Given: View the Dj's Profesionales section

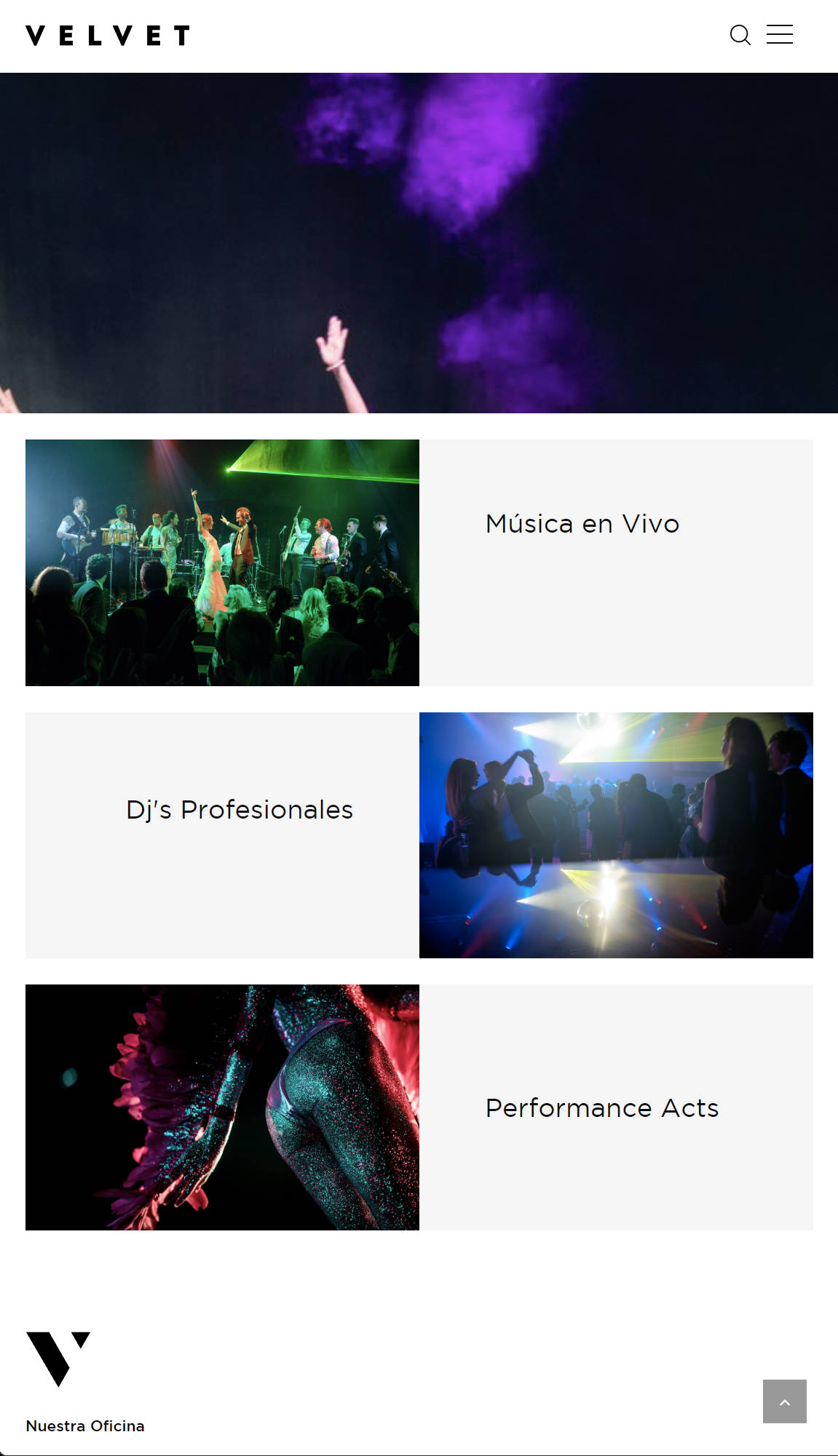Looking at the screenshot, I should (x=240, y=810).
